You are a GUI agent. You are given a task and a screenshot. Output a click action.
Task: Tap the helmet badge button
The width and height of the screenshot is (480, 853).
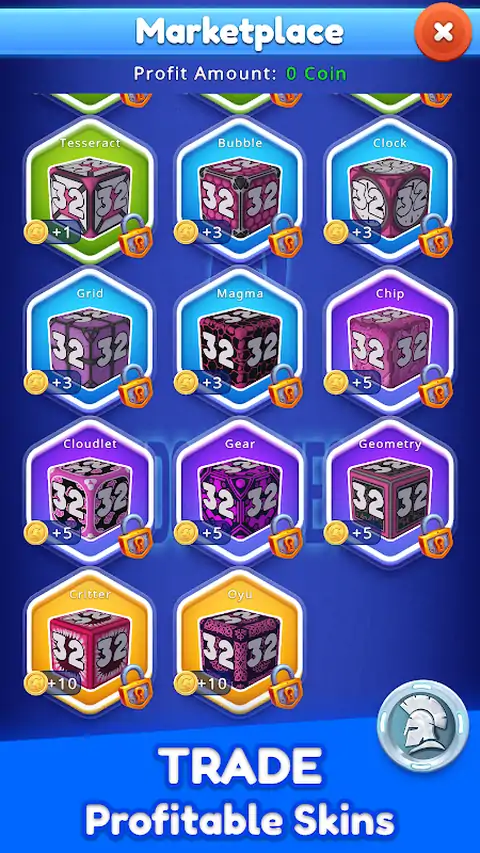coord(423,725)
